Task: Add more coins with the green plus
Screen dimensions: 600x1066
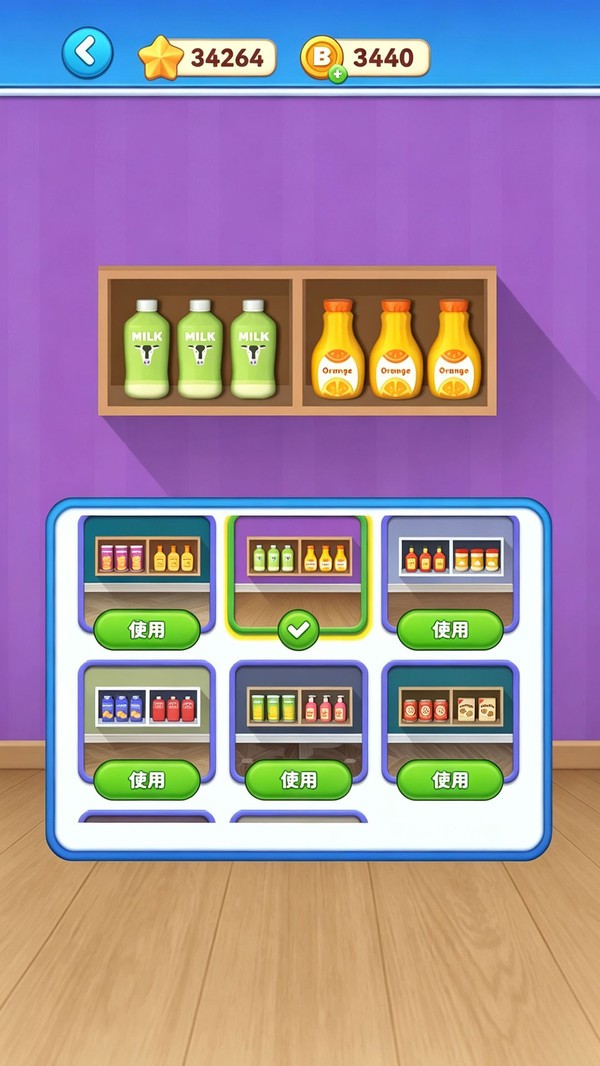Action: 338,73
